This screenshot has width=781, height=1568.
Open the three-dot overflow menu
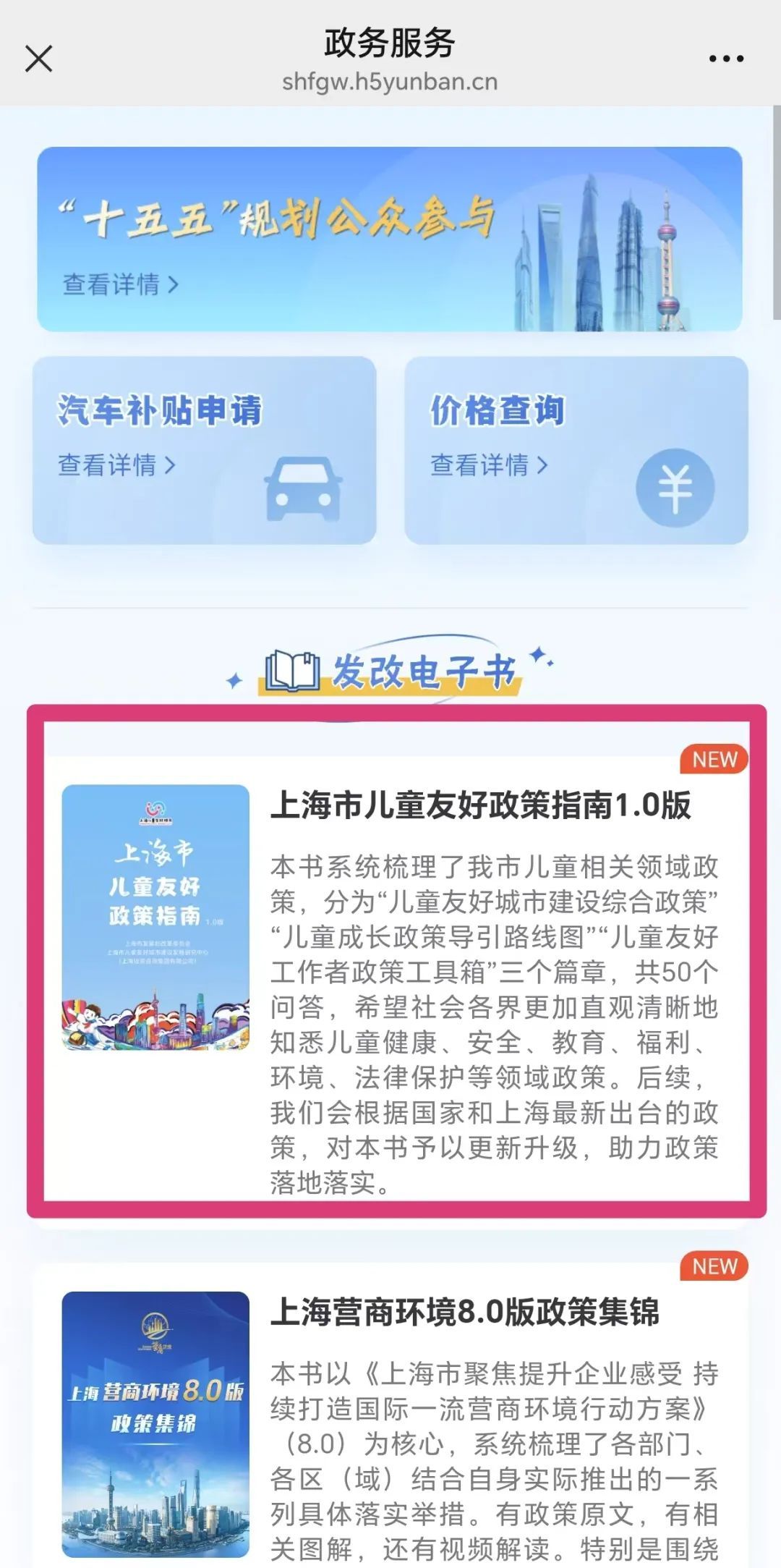725,59
